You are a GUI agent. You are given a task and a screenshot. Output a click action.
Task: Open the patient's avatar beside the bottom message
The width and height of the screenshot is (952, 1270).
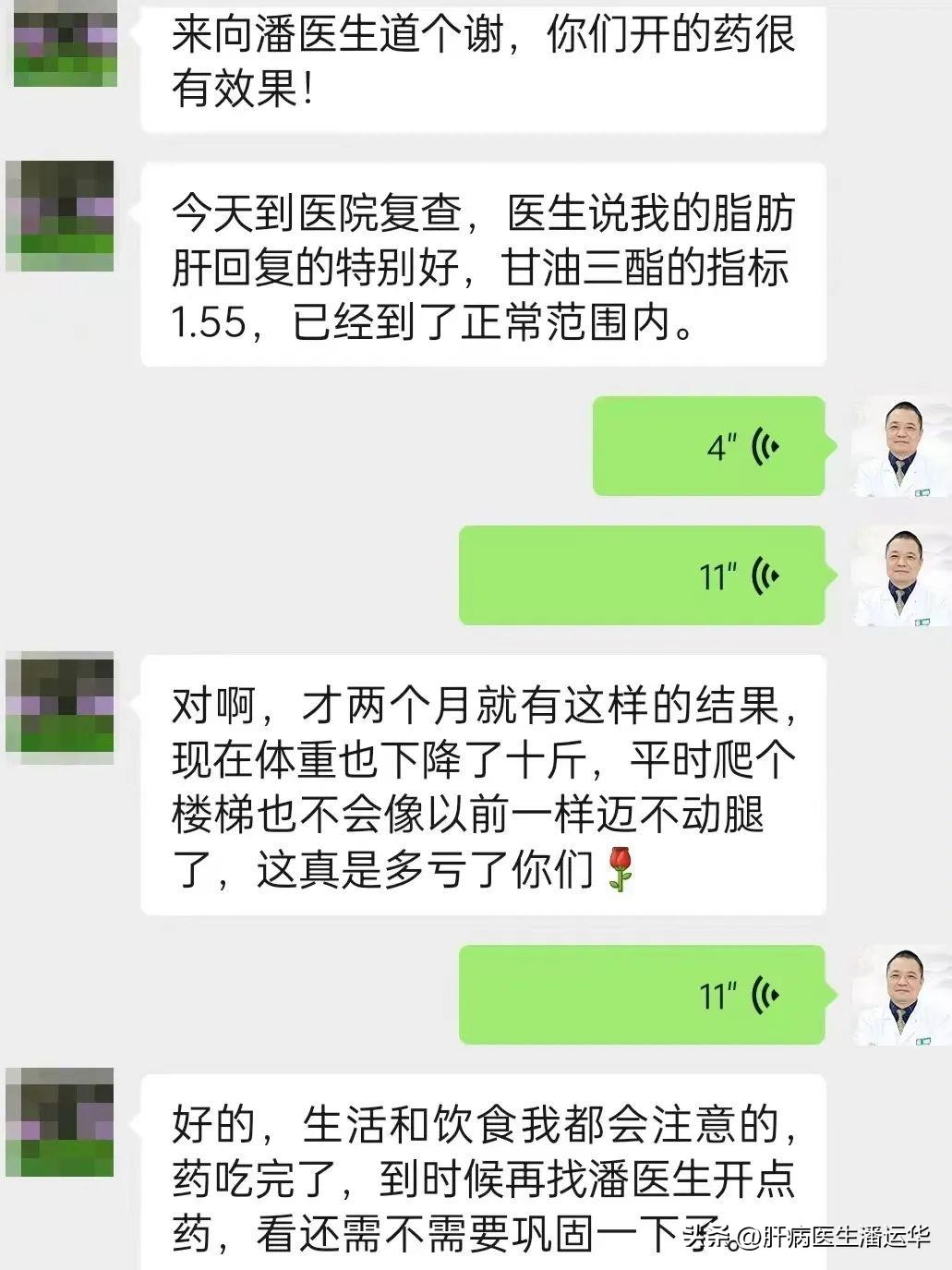(x=61, y=1122)
